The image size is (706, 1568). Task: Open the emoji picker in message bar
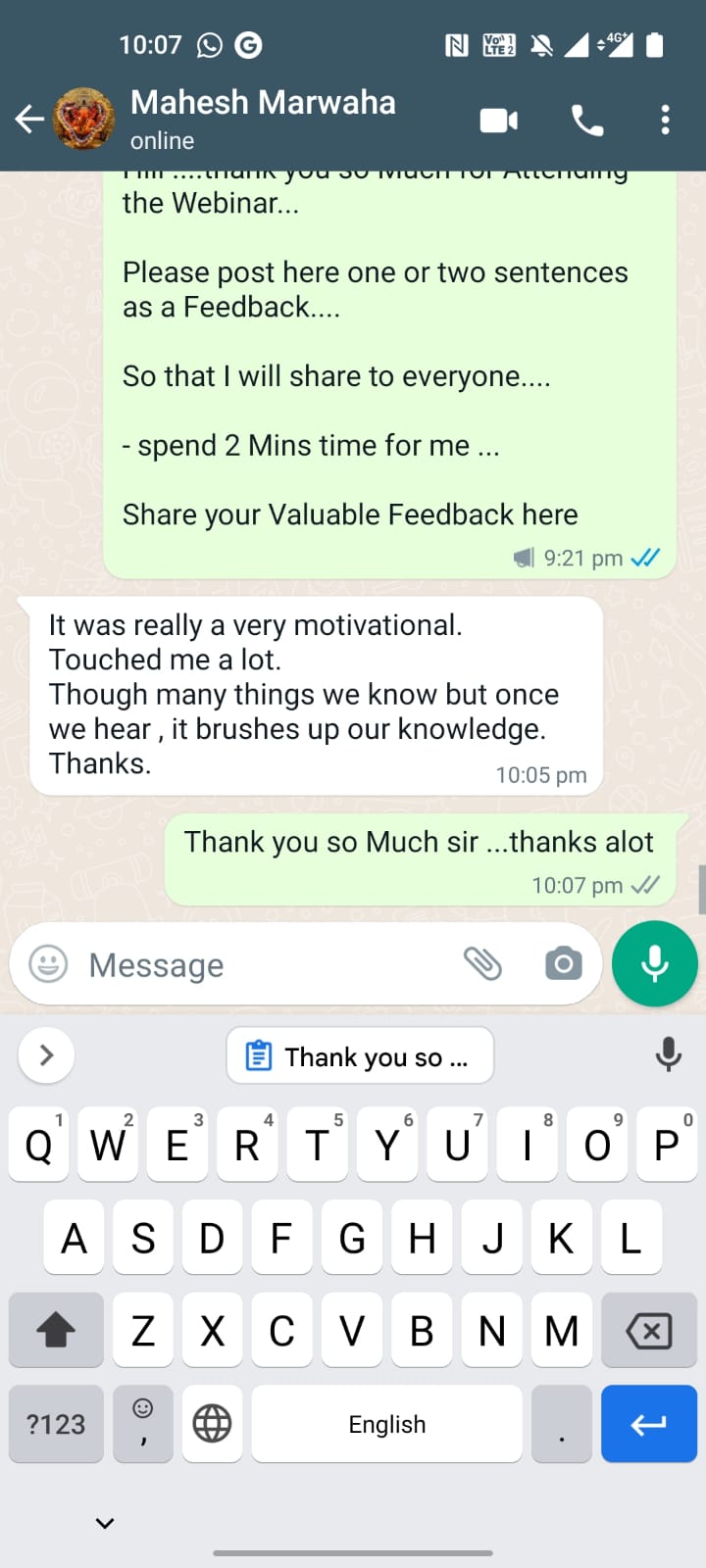[x=48, y=964]
